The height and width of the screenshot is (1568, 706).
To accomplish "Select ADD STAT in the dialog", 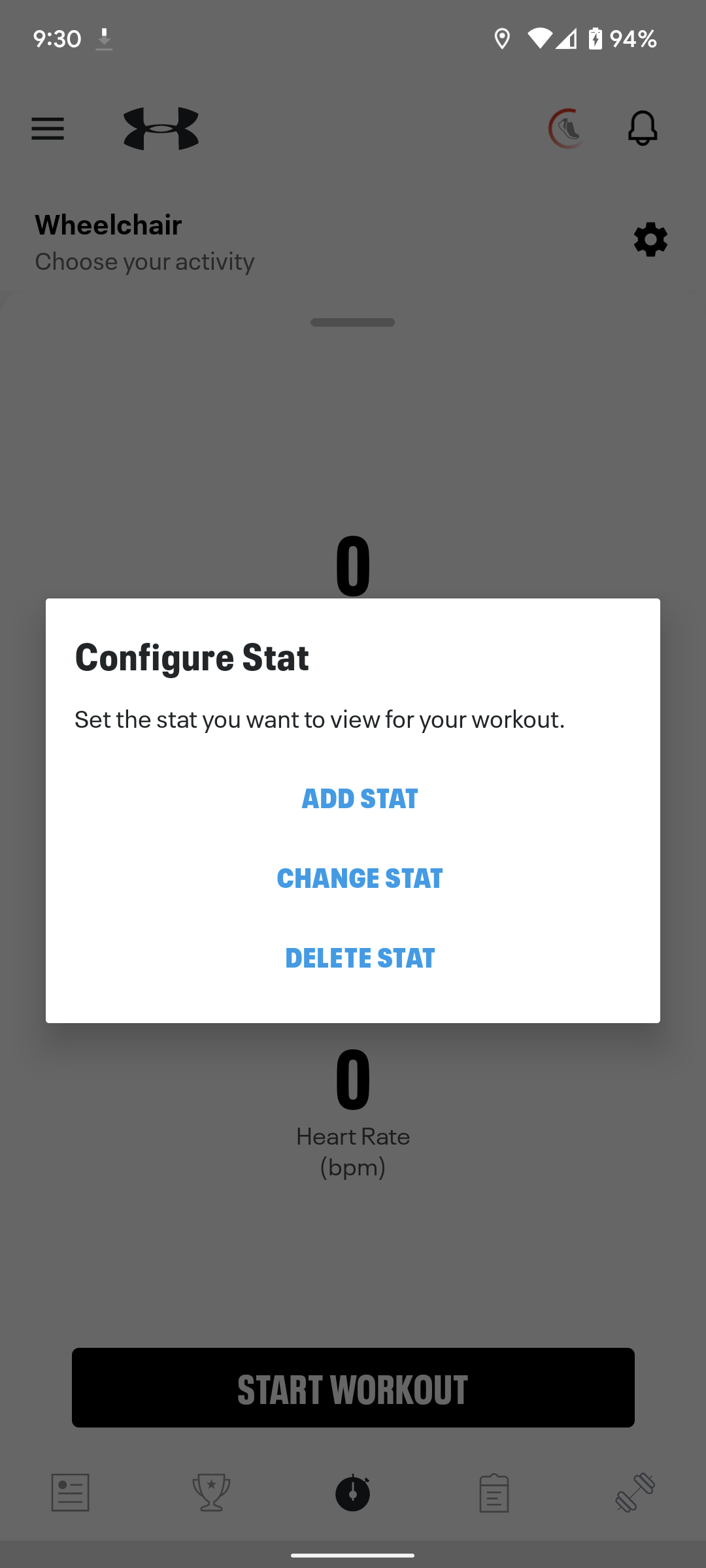I will (359, 798).
